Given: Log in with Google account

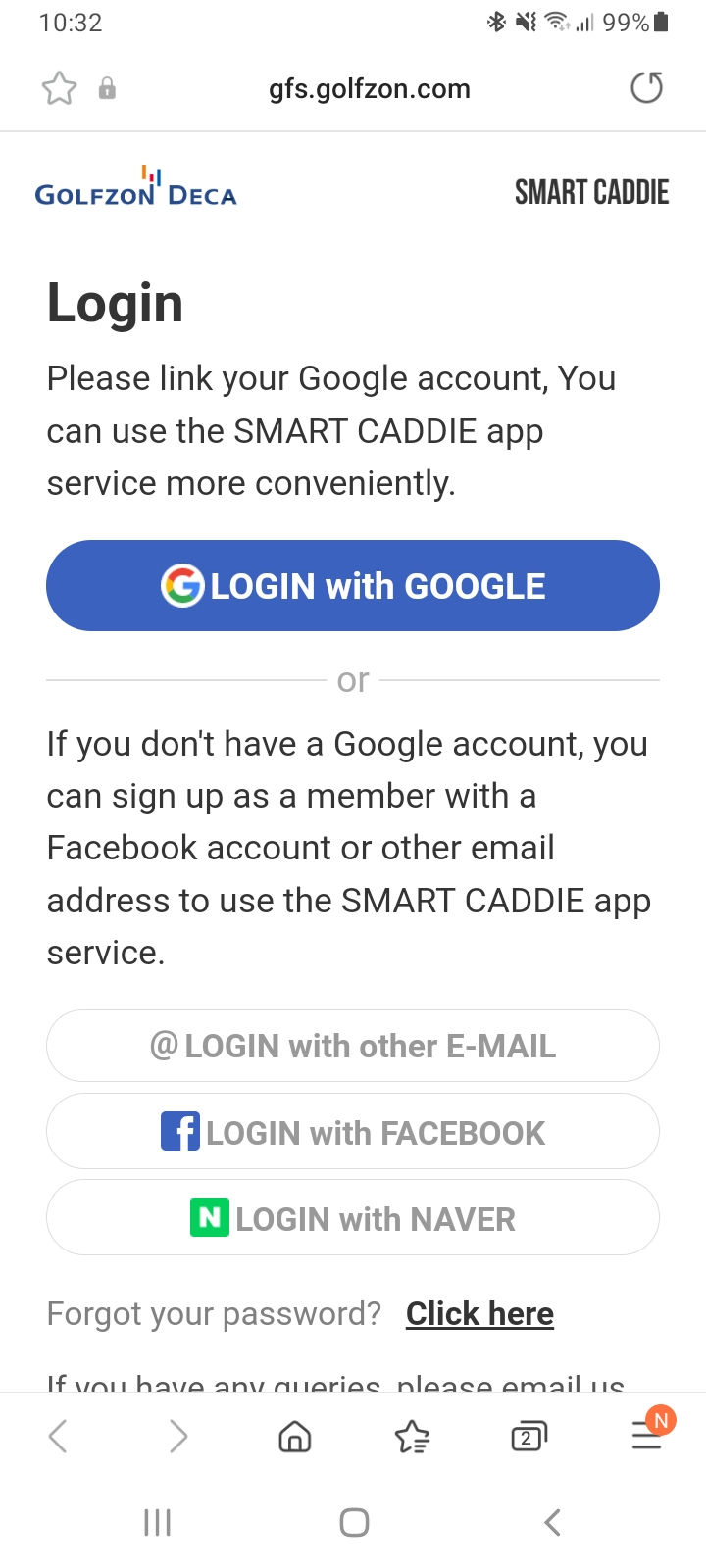Looking at the screenshot, I should pos(353,585).
